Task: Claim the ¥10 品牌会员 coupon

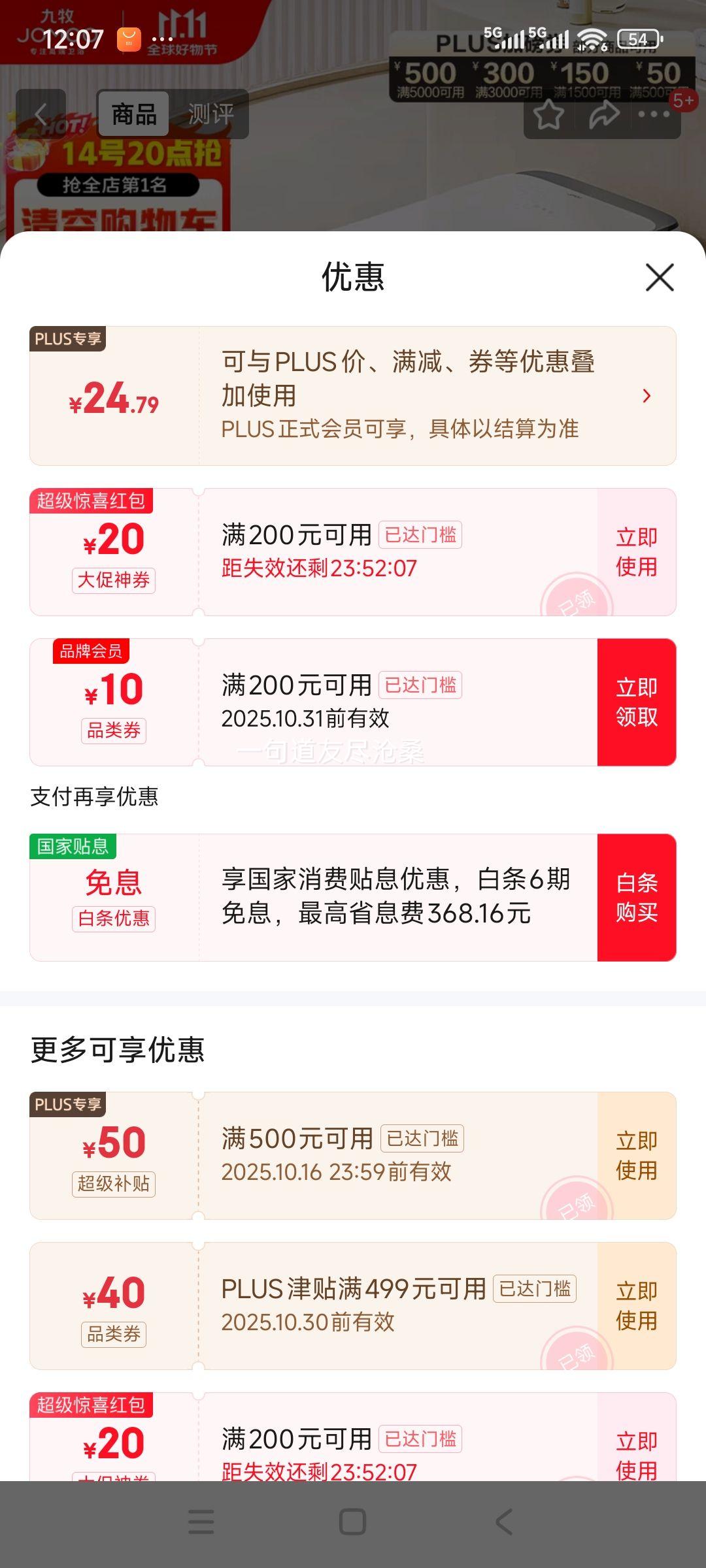Action: [x=636, y=702]
